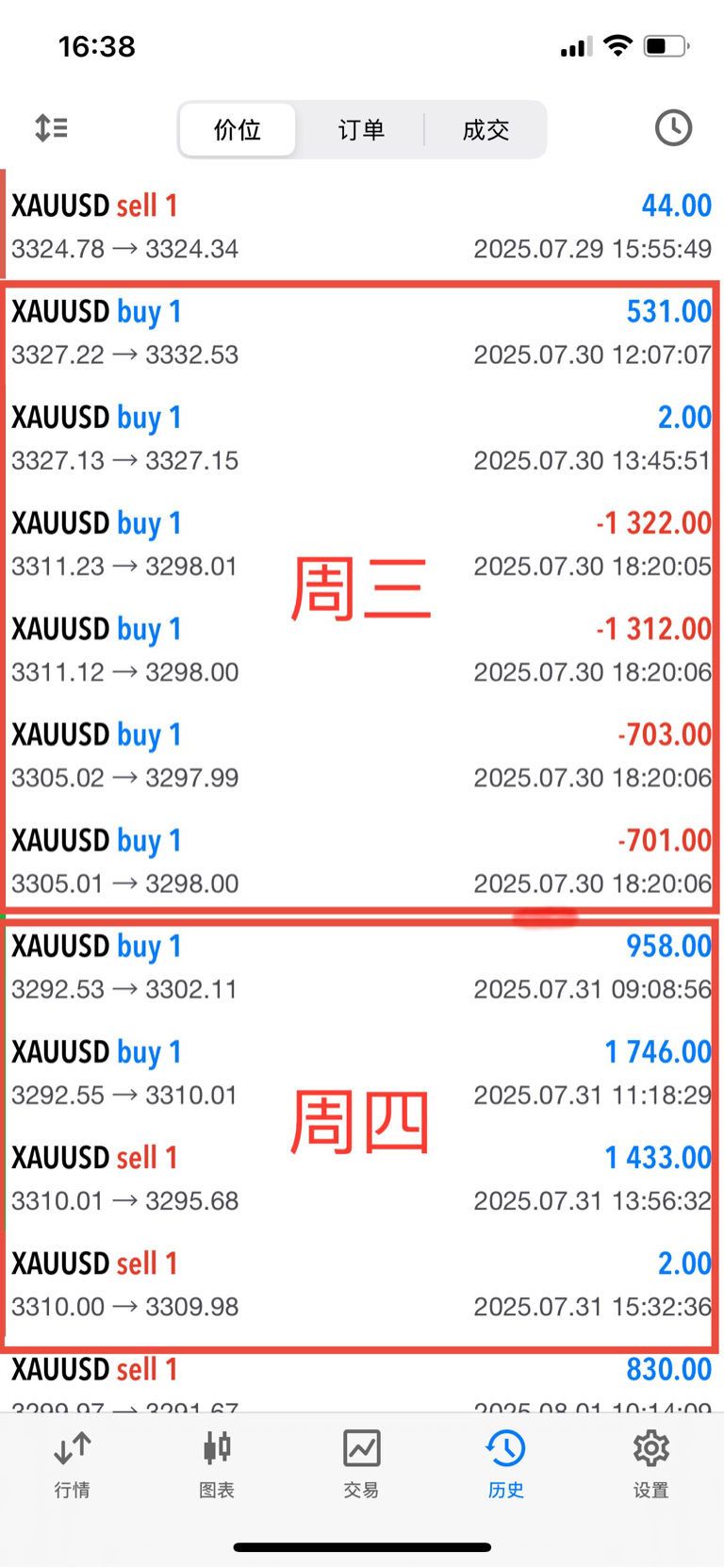Open the history period clock icon

pyautogui.click(x=673, y=127)
